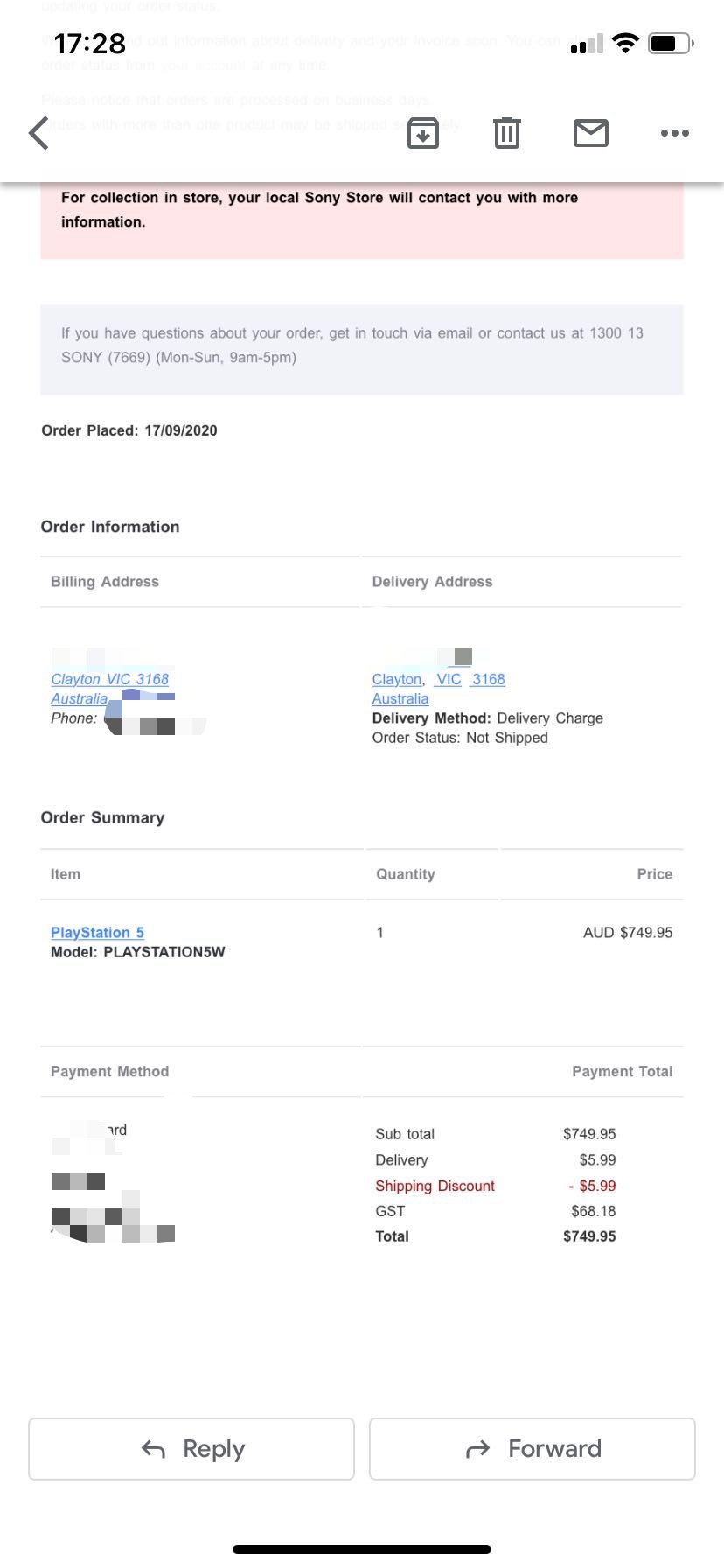724x1568 pixels.
Task: Tap the VIC link in the delivery address
Action: (x=449, y=679)
